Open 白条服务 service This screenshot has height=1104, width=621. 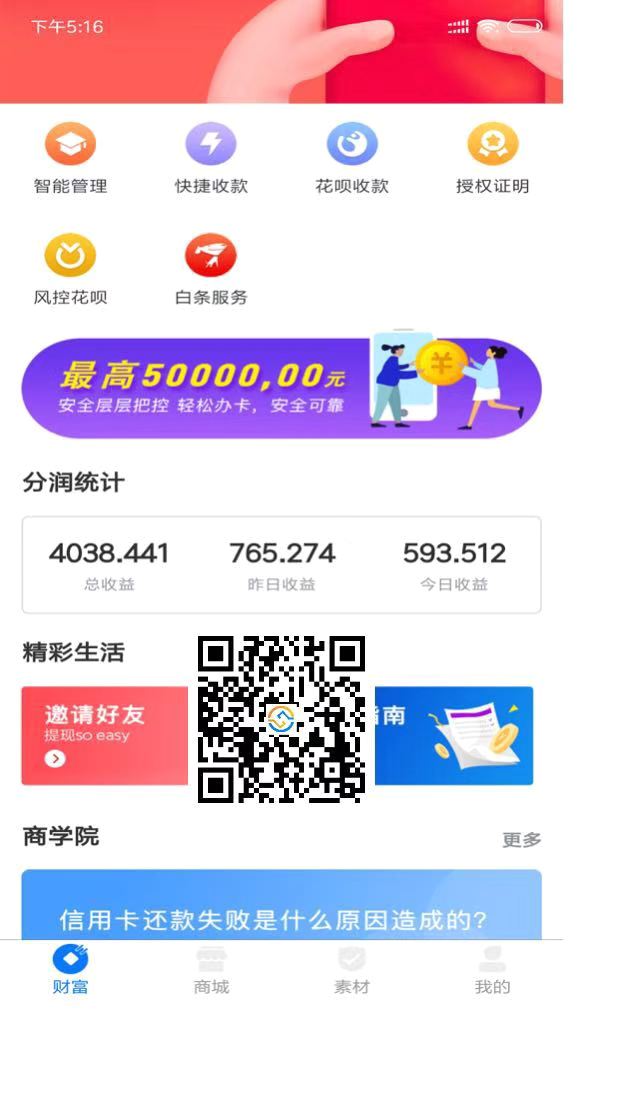tap(211, 269)
